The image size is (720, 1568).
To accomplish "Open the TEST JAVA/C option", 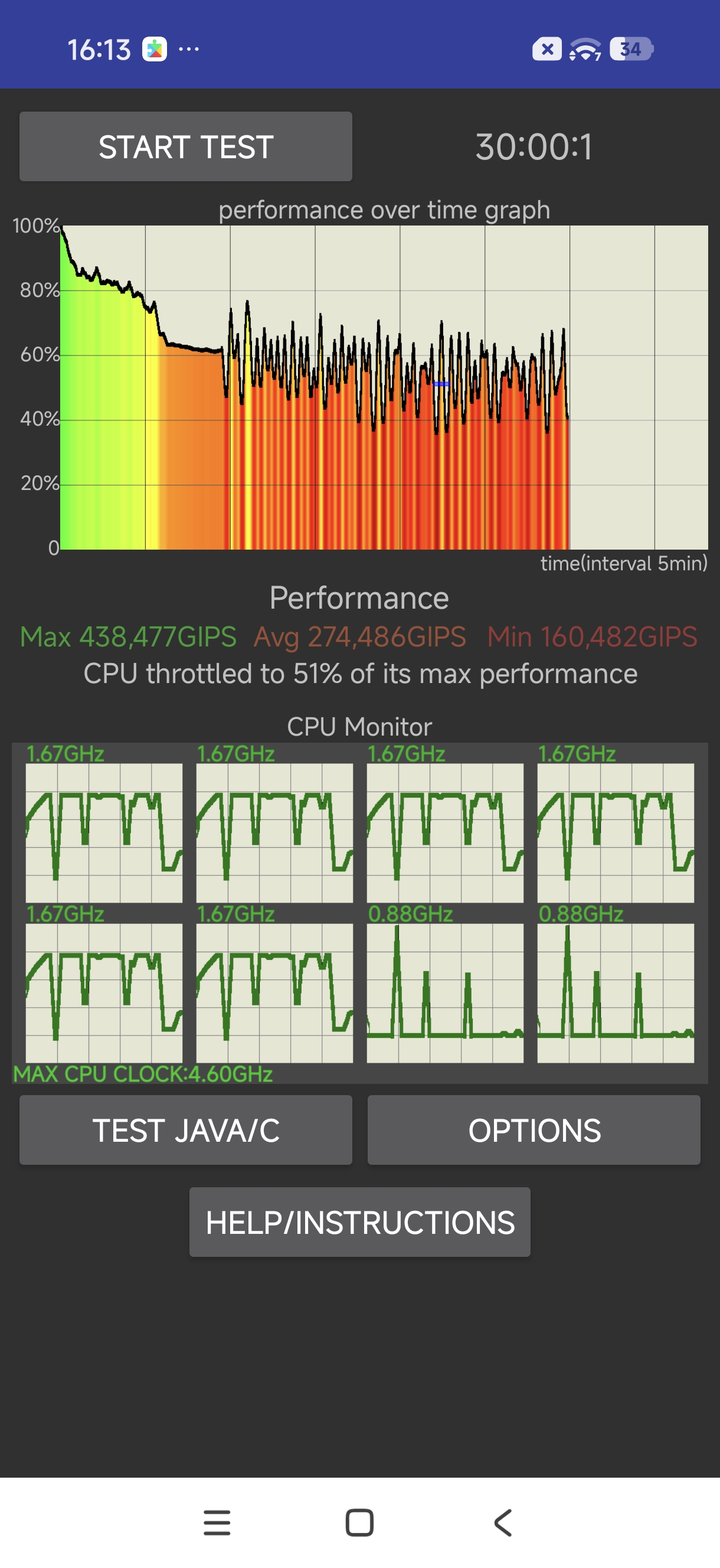I will [x=186, y=1131].
